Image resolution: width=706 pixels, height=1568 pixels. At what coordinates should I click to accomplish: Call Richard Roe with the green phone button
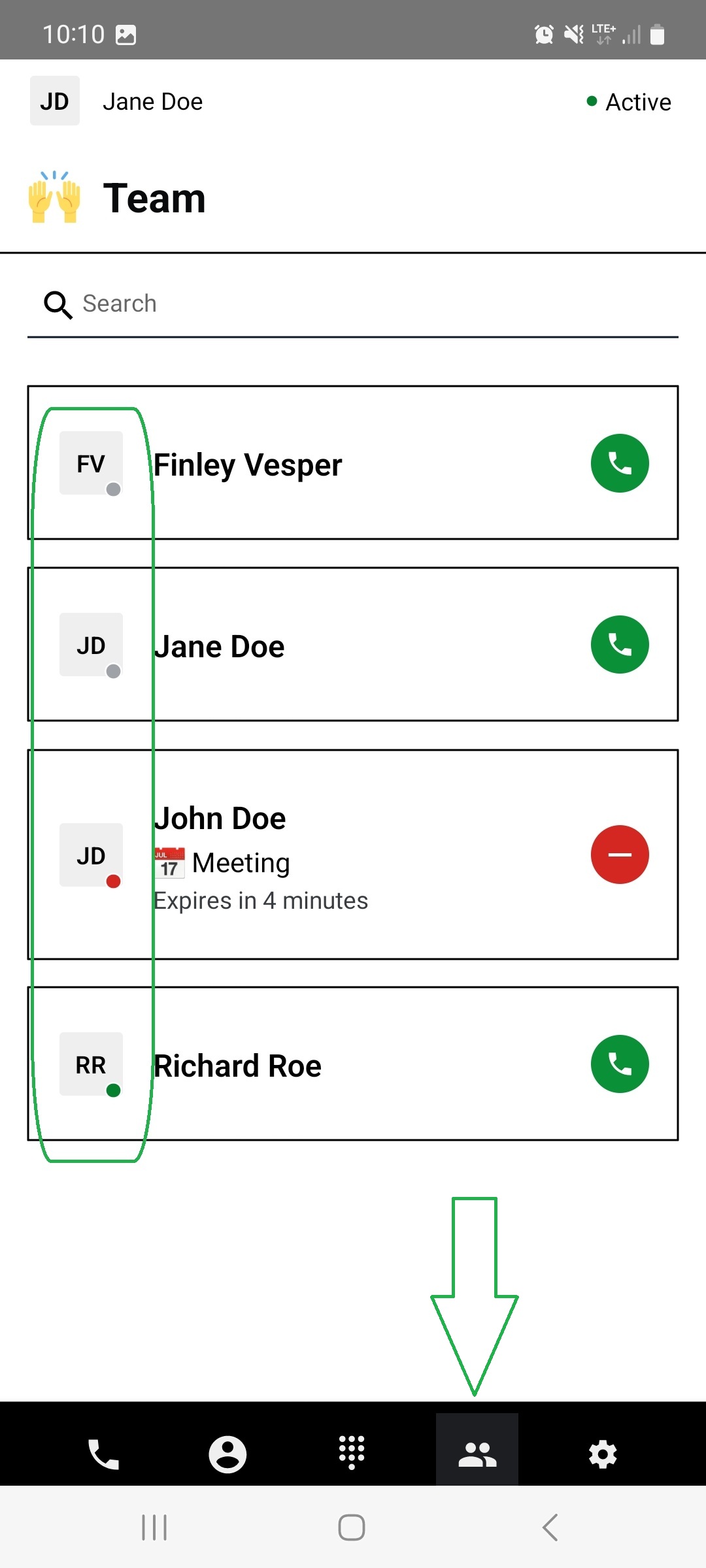tap(619, 1064)
